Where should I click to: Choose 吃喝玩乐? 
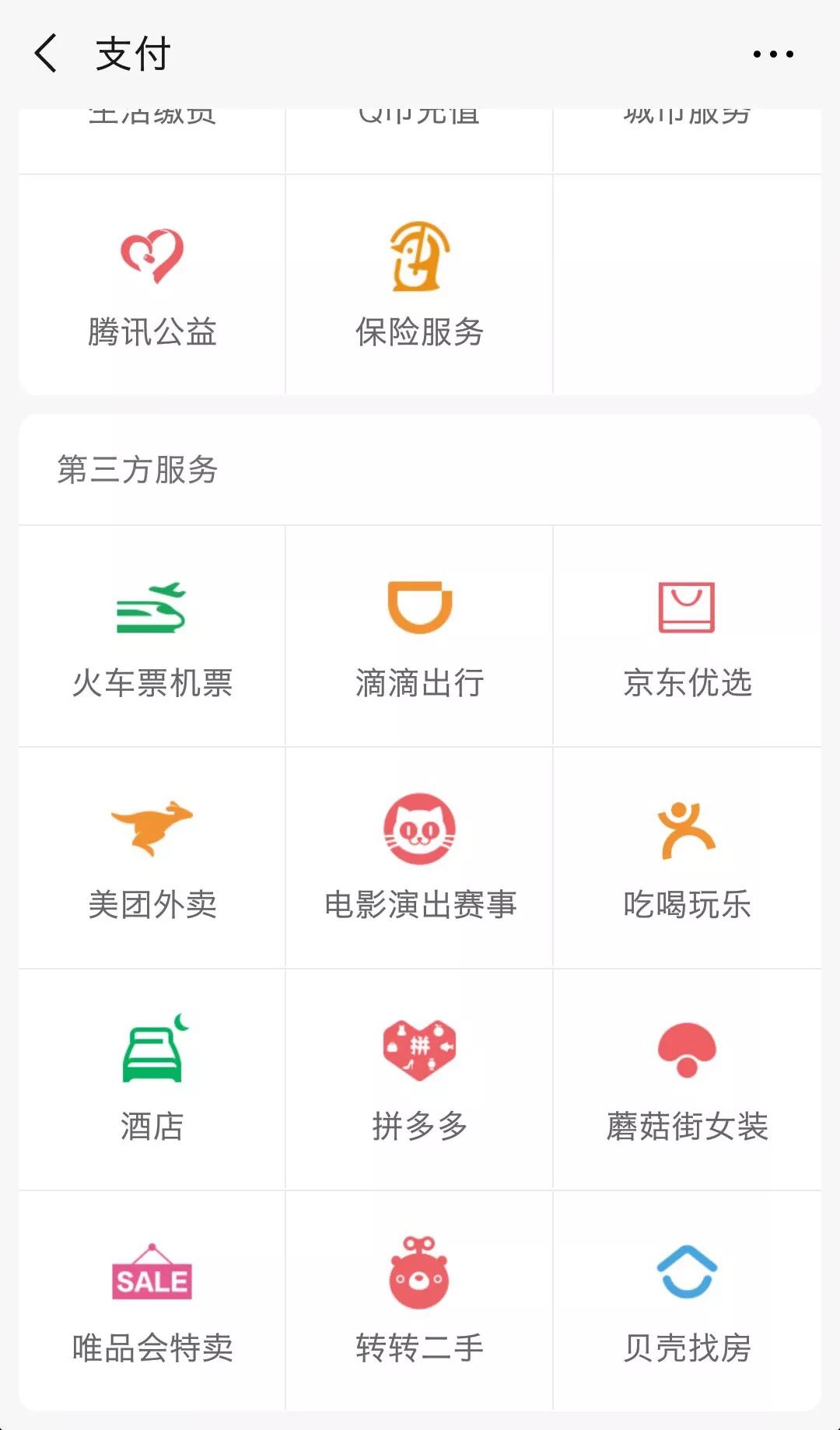pos(687,857)
